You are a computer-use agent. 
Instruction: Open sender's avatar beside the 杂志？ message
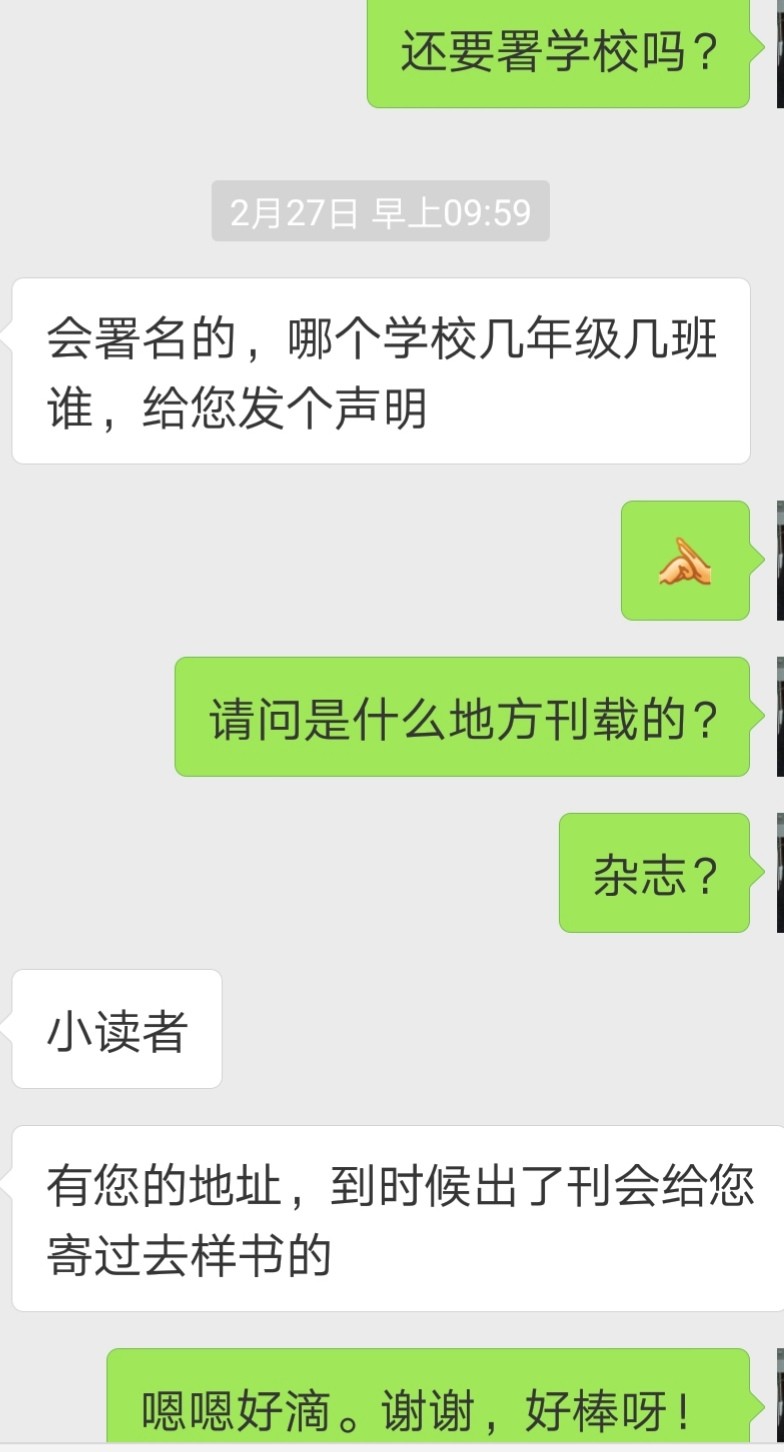click(780, 872)
